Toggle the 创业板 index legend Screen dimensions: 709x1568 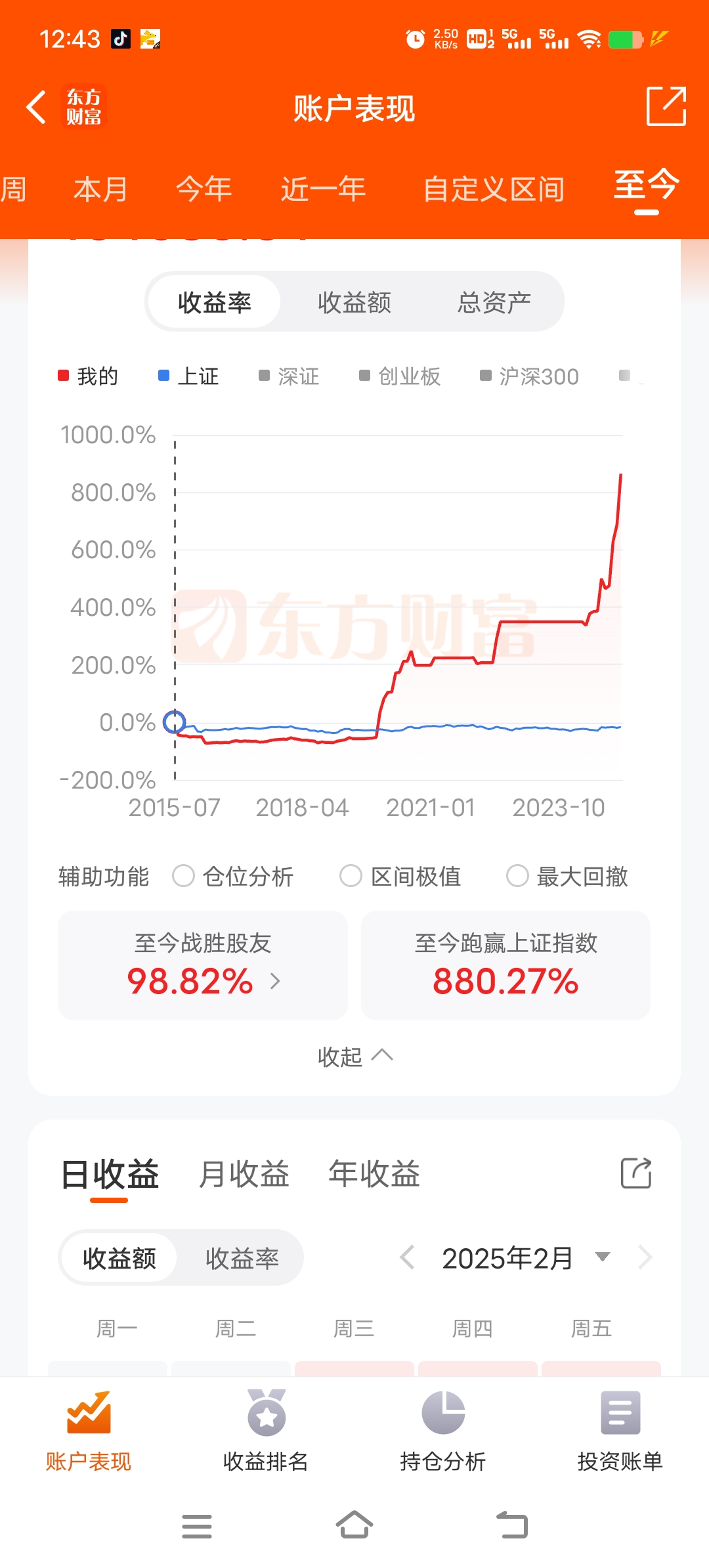tap(400, 376)
